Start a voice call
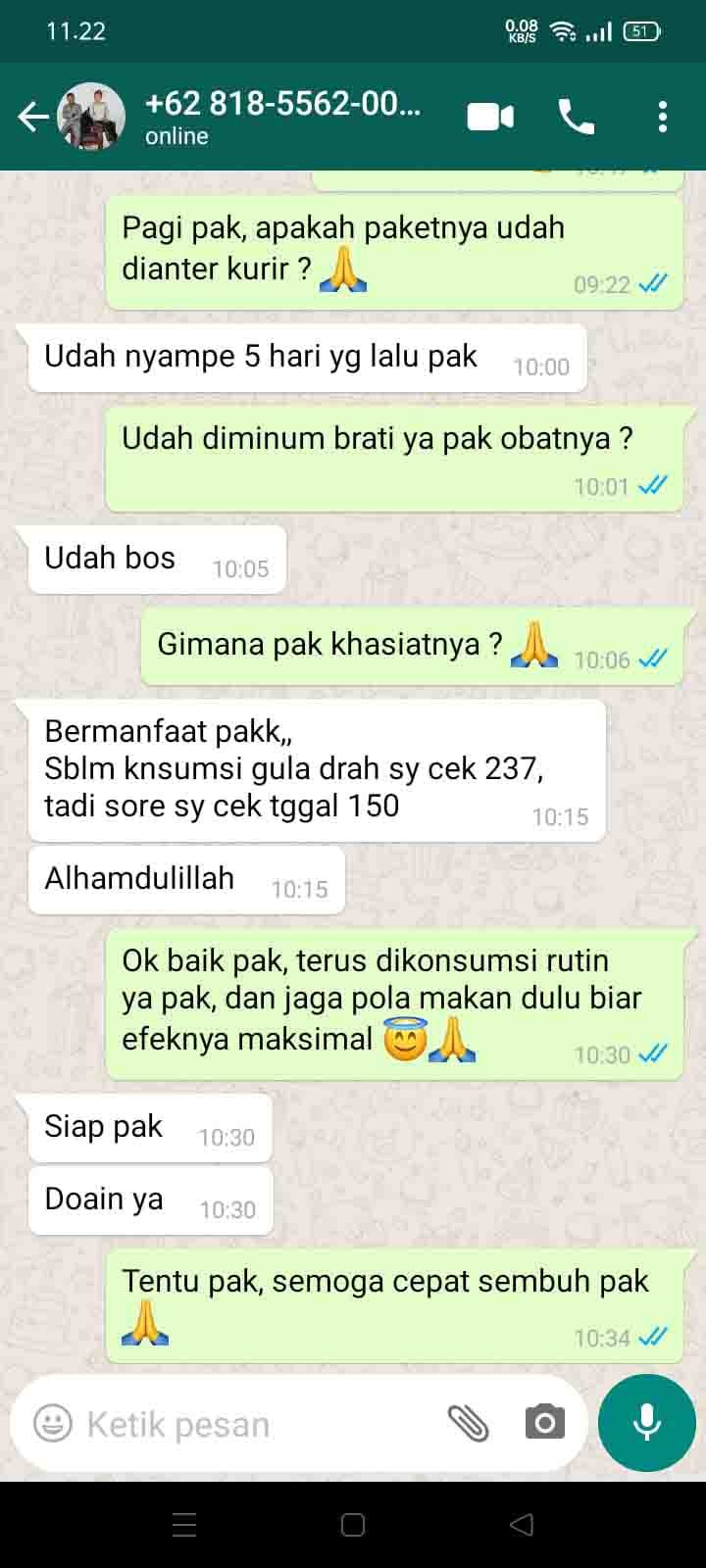Viewport: 706px width, 1568px height. tap(577, 117)
